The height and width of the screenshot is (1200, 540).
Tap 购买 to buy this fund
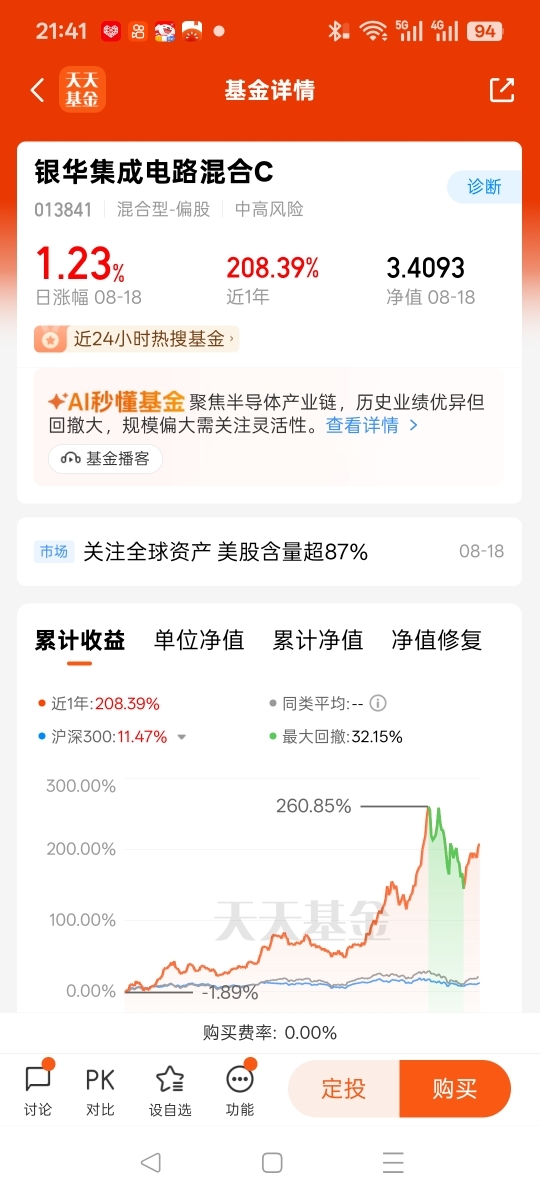click(455, 1089)
